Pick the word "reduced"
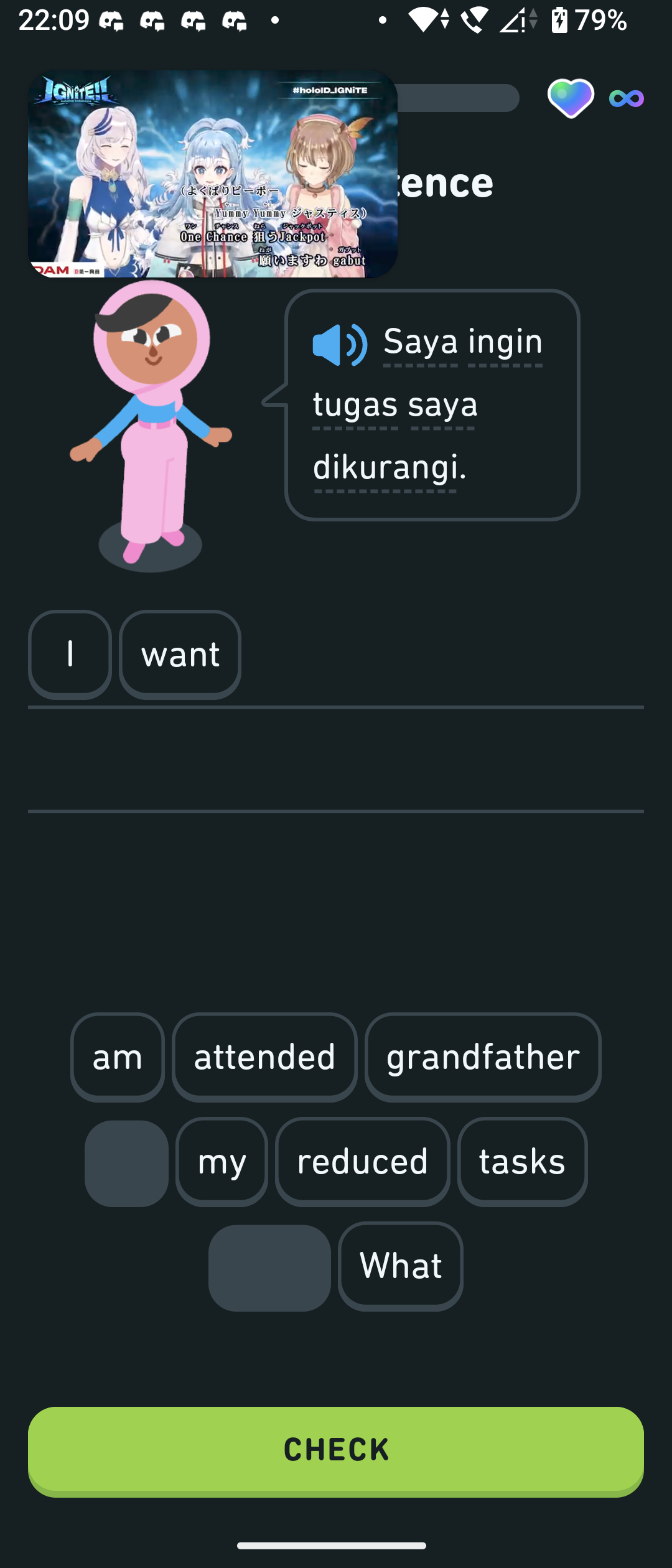The width and height of the screenshot is (672, 1568). [362, 1161]
